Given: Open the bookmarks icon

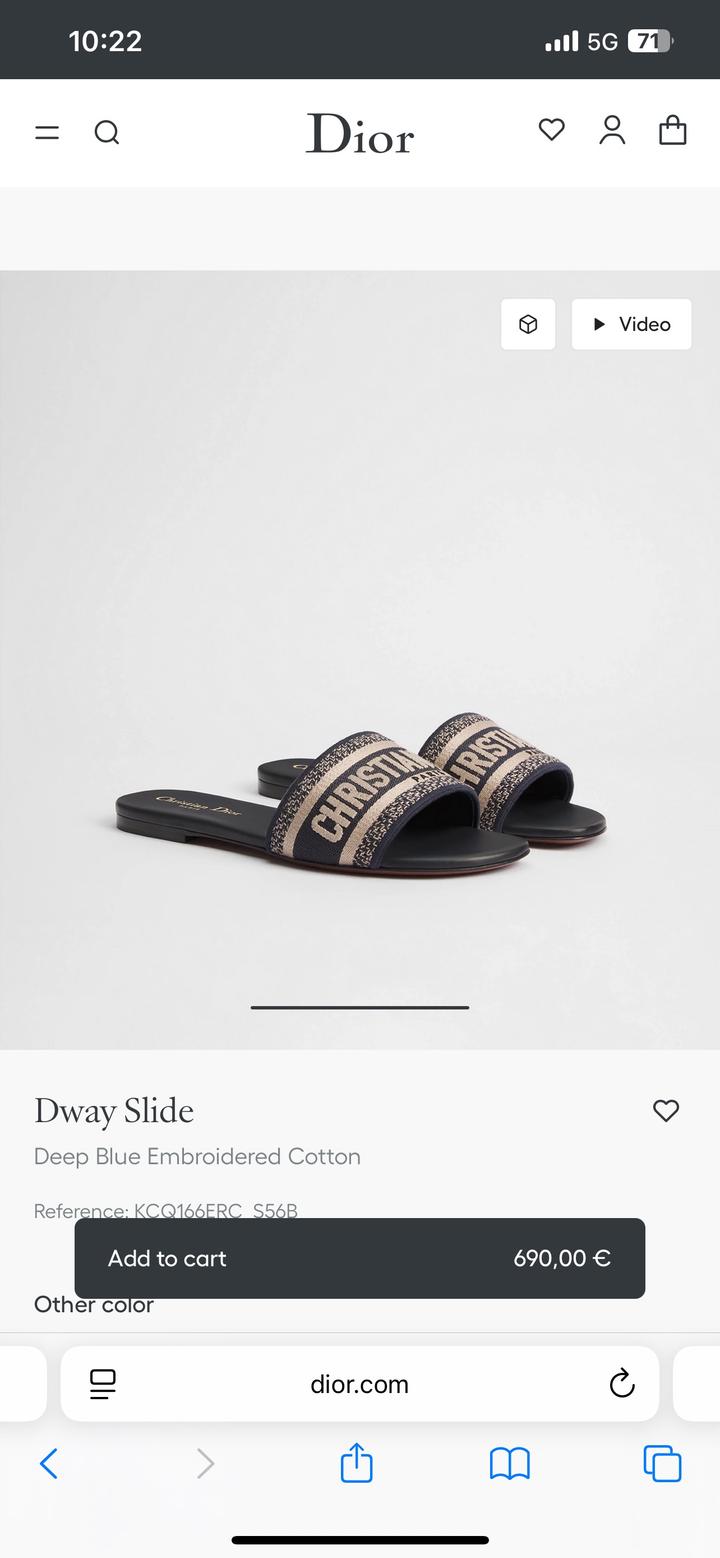Looking at the screenshot, I should [510, 1463].
